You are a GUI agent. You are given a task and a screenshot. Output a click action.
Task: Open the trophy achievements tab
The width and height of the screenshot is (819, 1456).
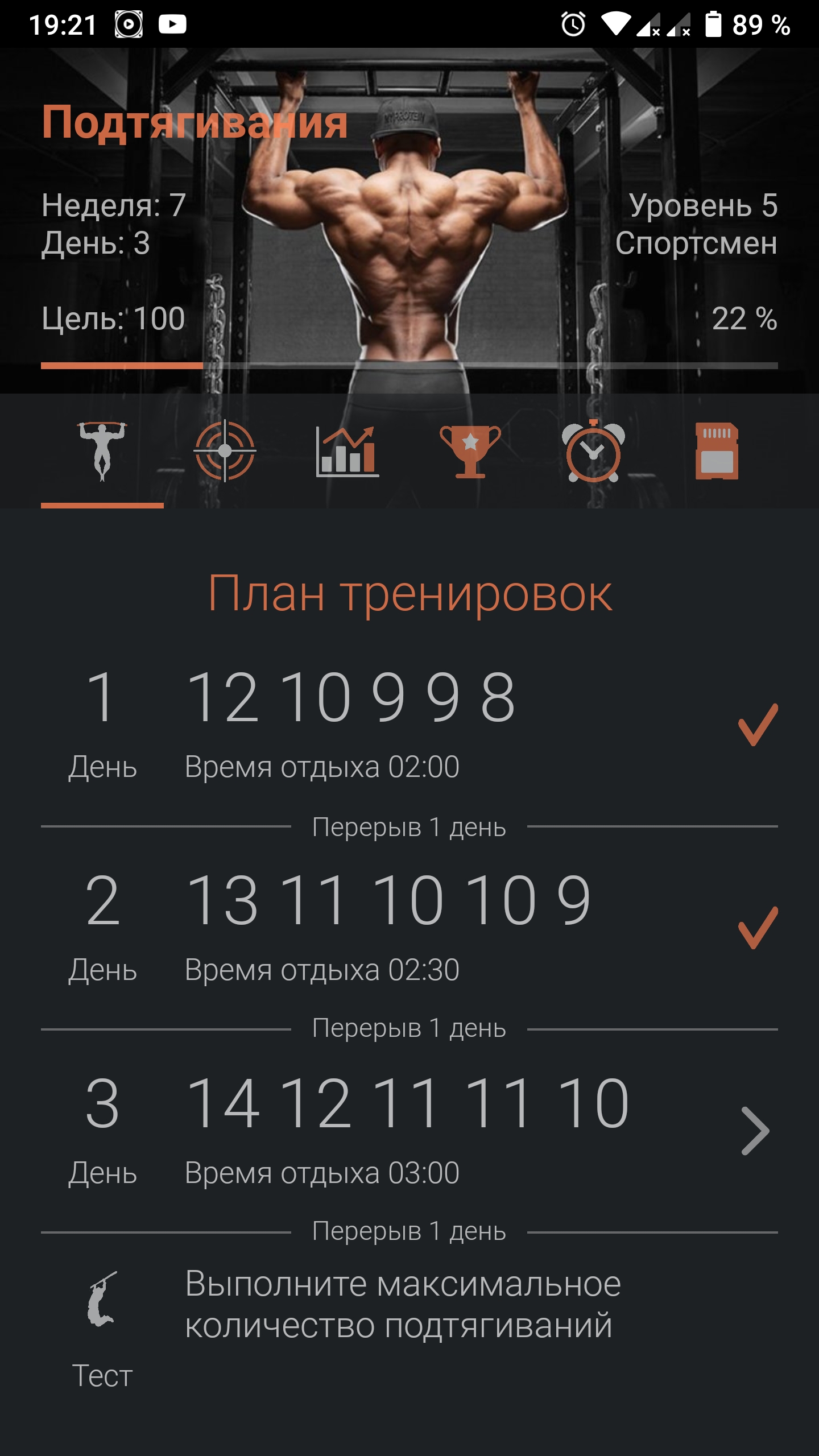click(x=470, y=452)
